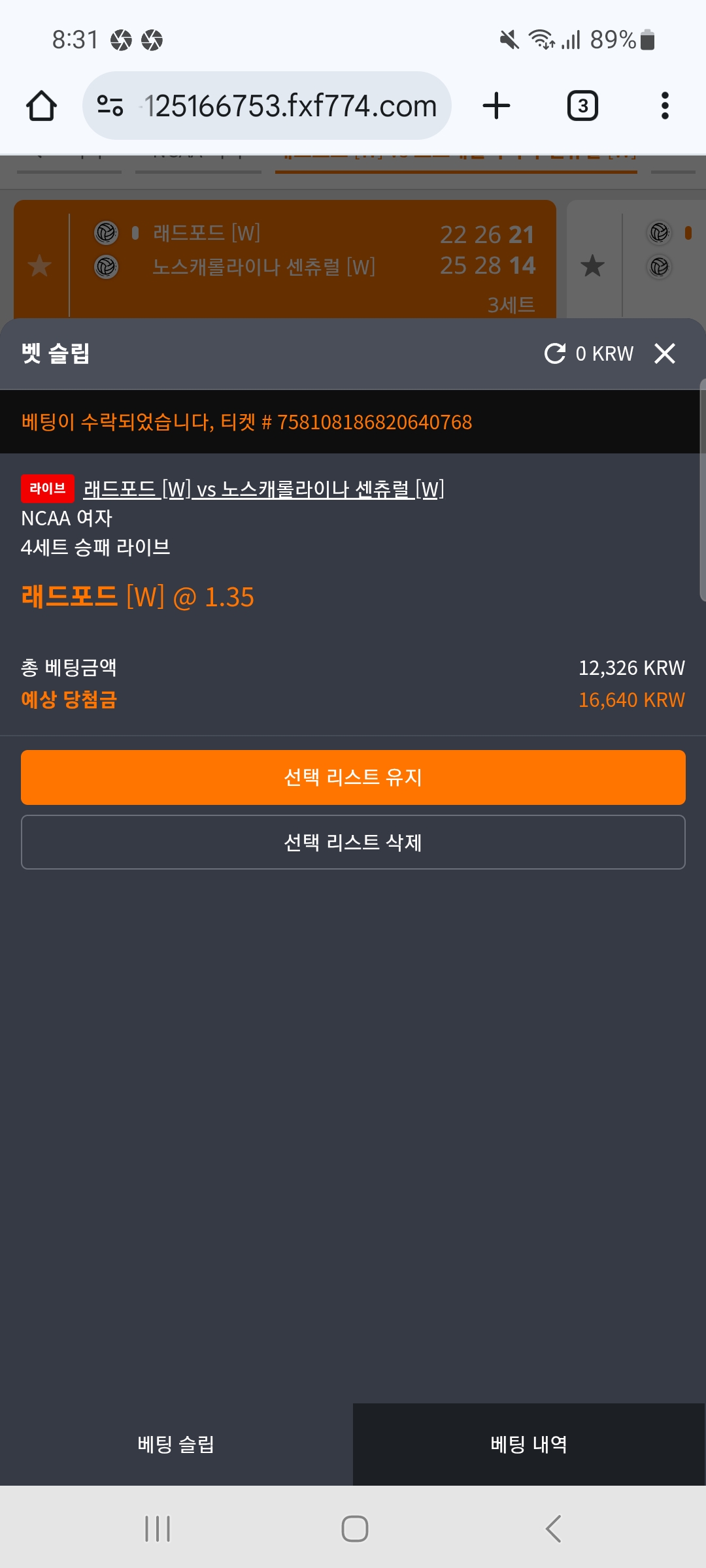The height and width of the screenshot is (1568, 706).
Task: Switch to the 베팅 슬립 tab
Action: 176,1444
